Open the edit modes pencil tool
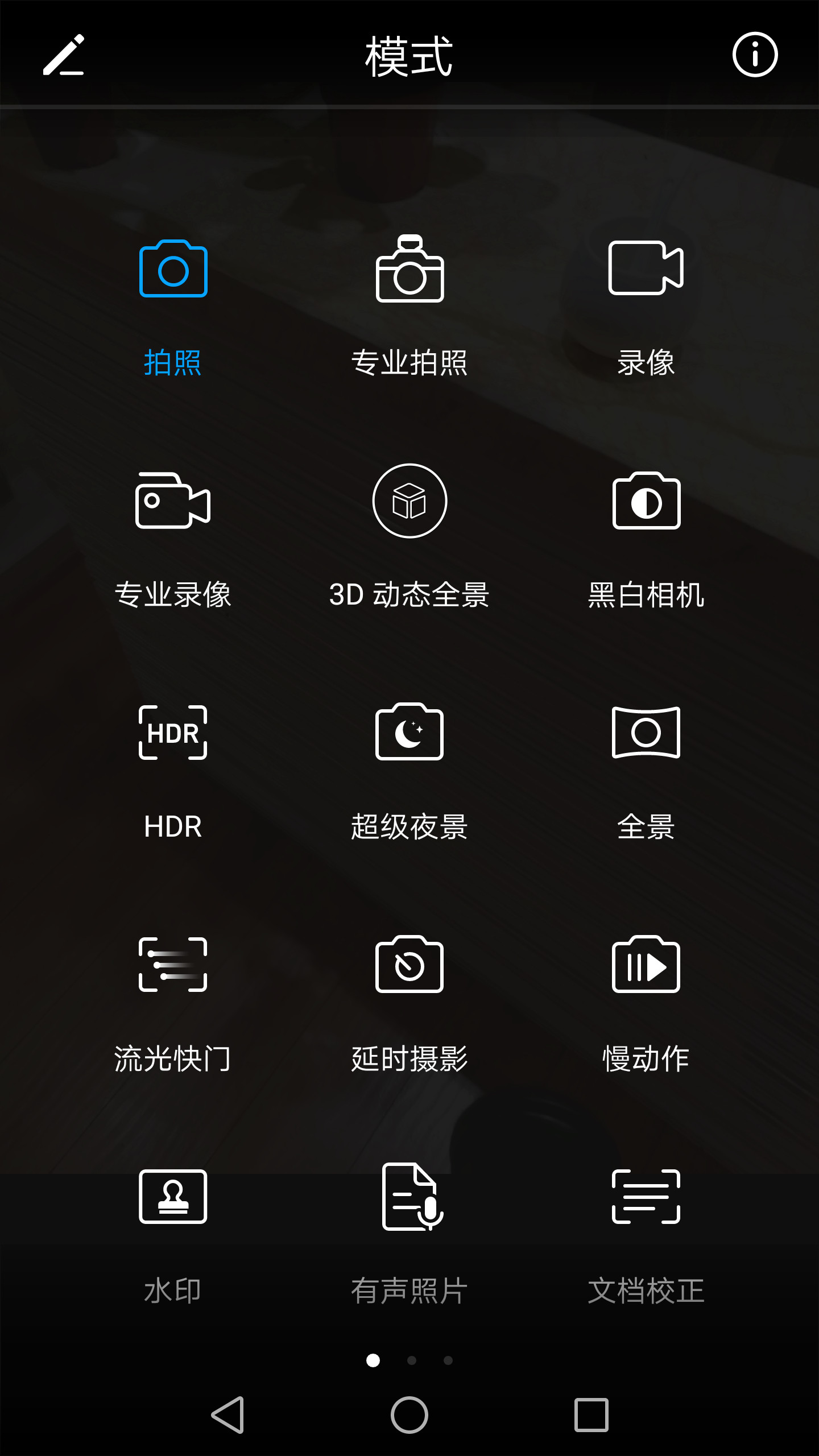This screenshot has height=1456, width=819. [64, 55]
